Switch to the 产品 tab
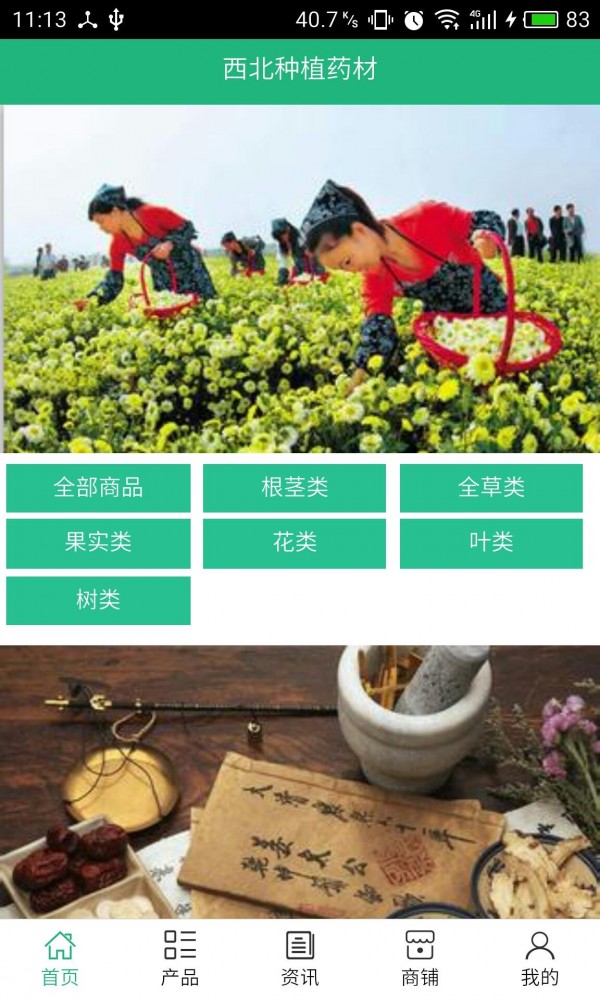Screen dimensions: 600x1000 click(x=180, y=958)
